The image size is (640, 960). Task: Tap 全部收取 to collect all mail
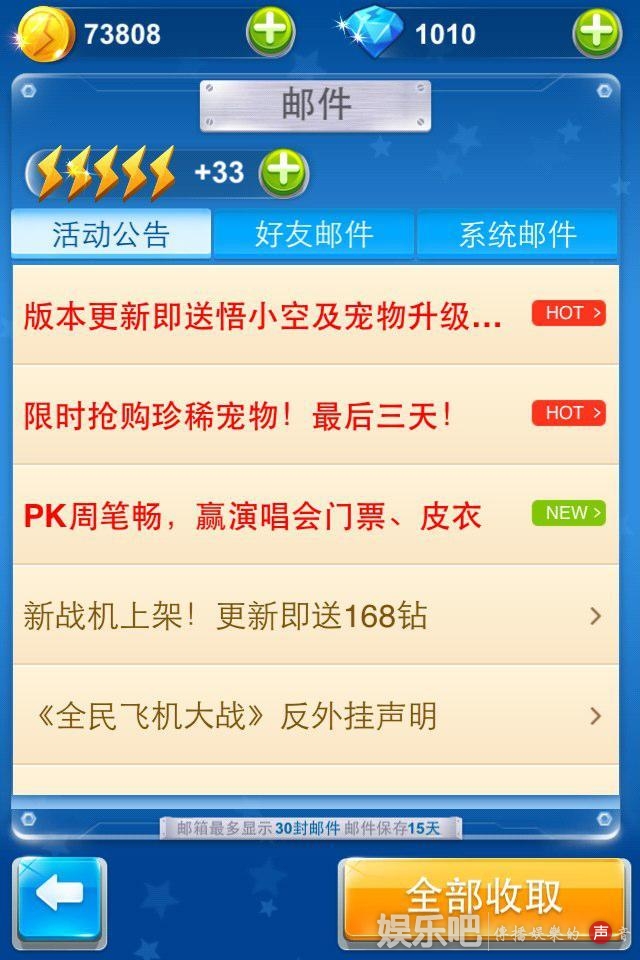(484, 896)
